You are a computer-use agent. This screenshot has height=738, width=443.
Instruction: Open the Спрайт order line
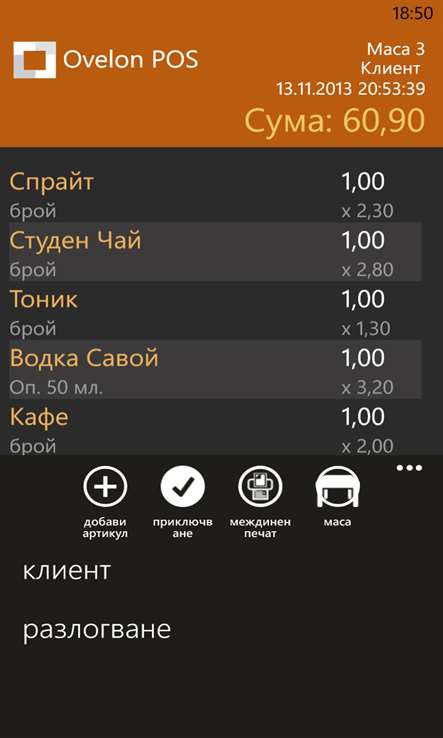[x=215, y=193]
